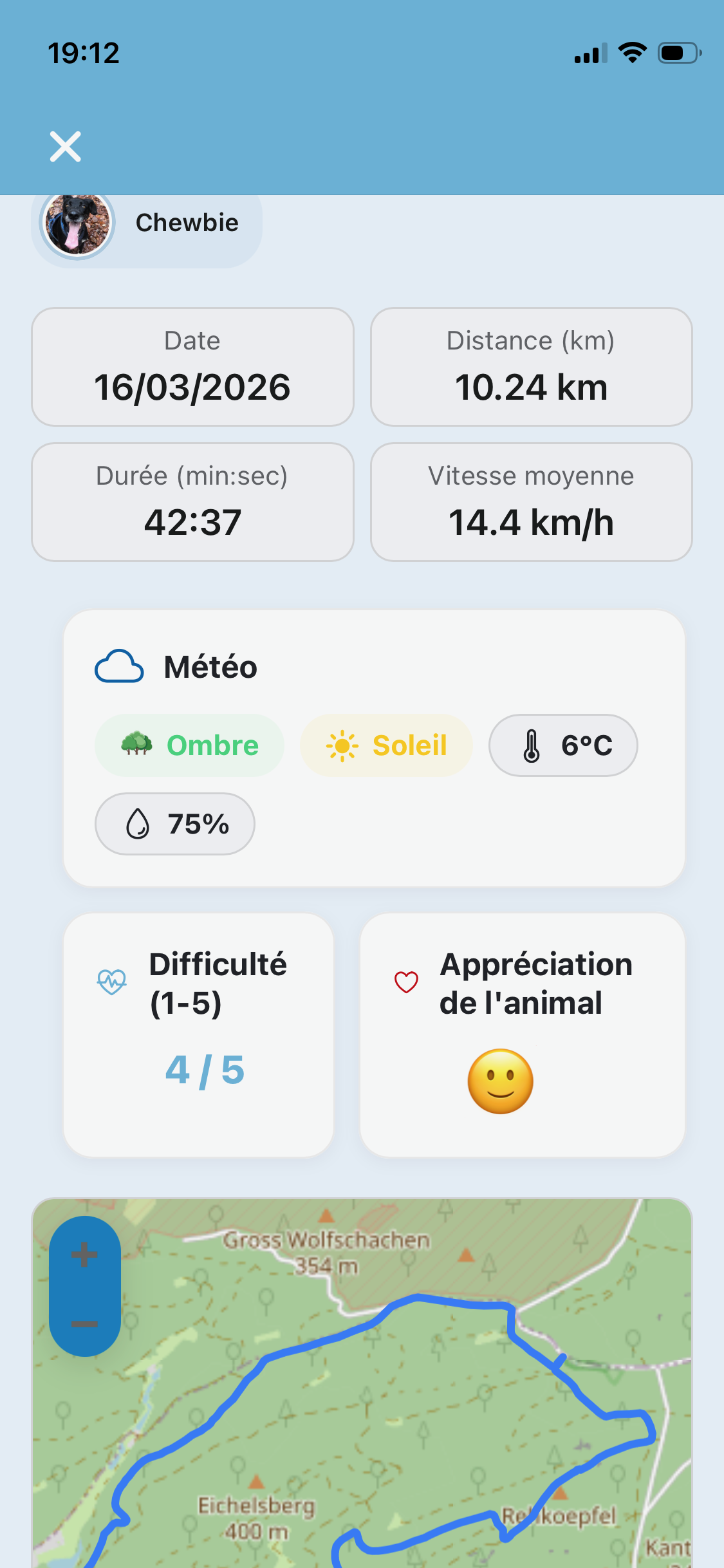Toggle the Soleil weather badge
724x1568 pixels.
click(x=385, y=745)
